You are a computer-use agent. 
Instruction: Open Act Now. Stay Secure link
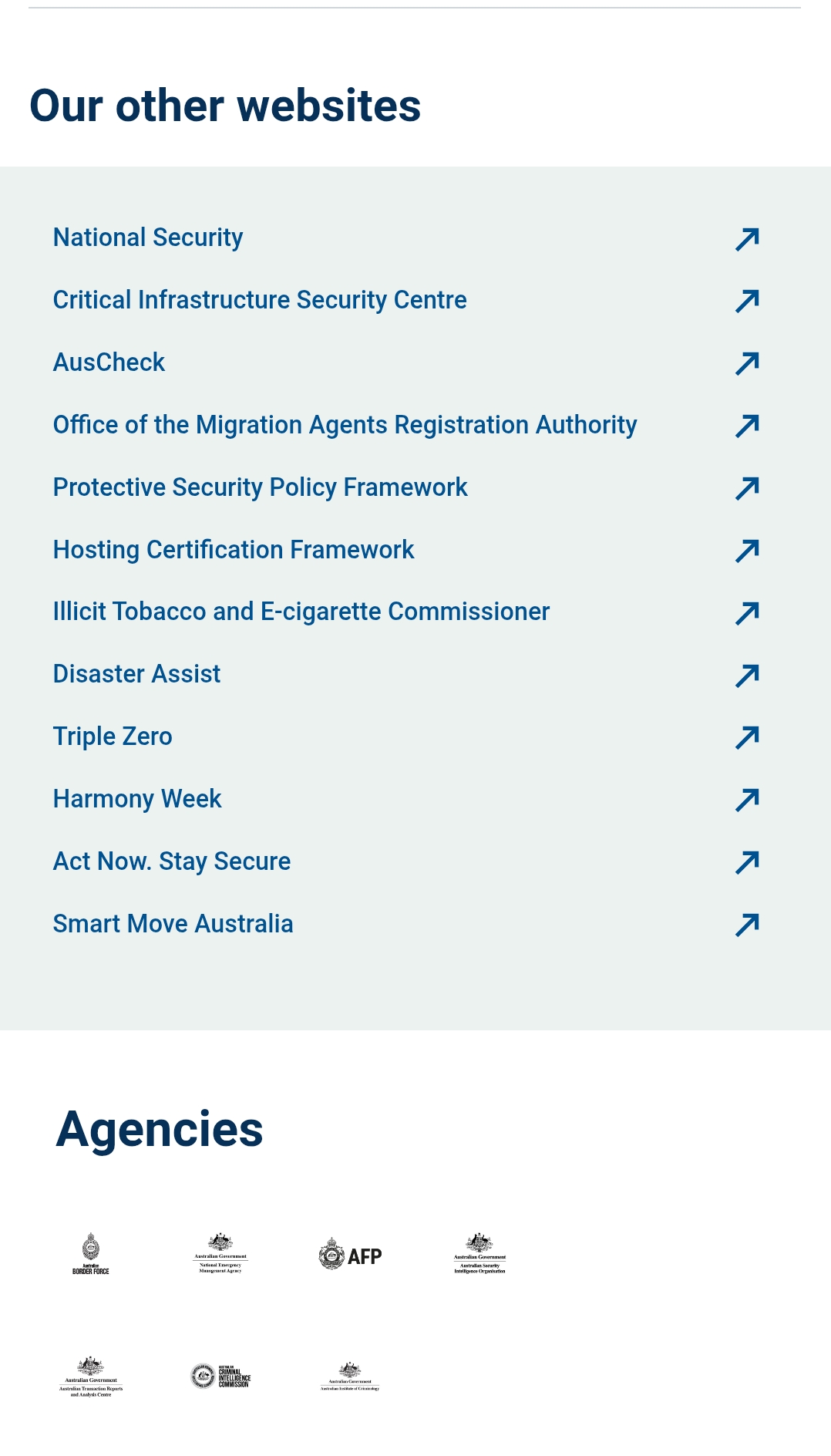[171, 861]
